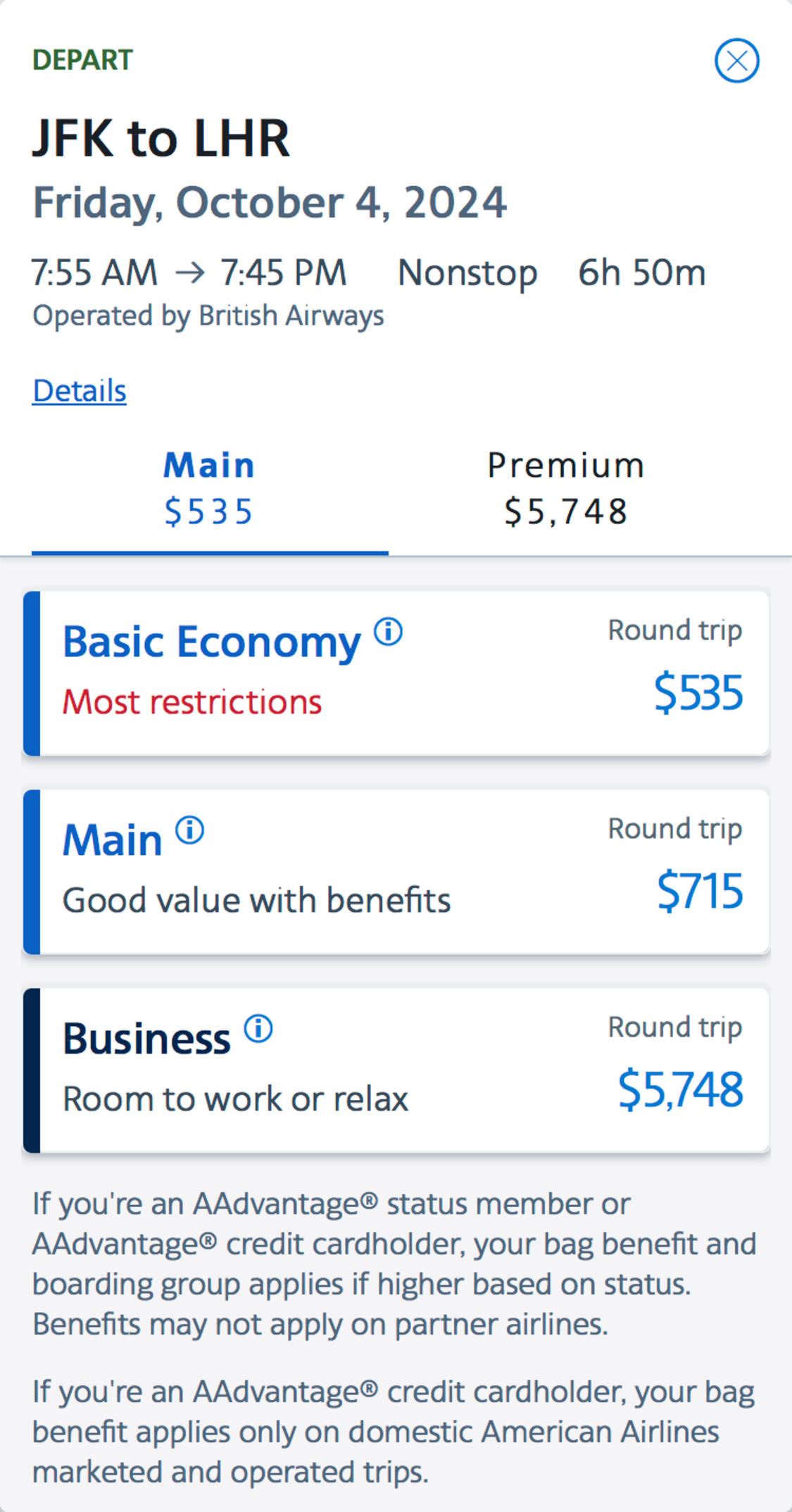Dismiss the dialog with the X icon
This screenshot has width=792, height=1512.
click(737, 61)
